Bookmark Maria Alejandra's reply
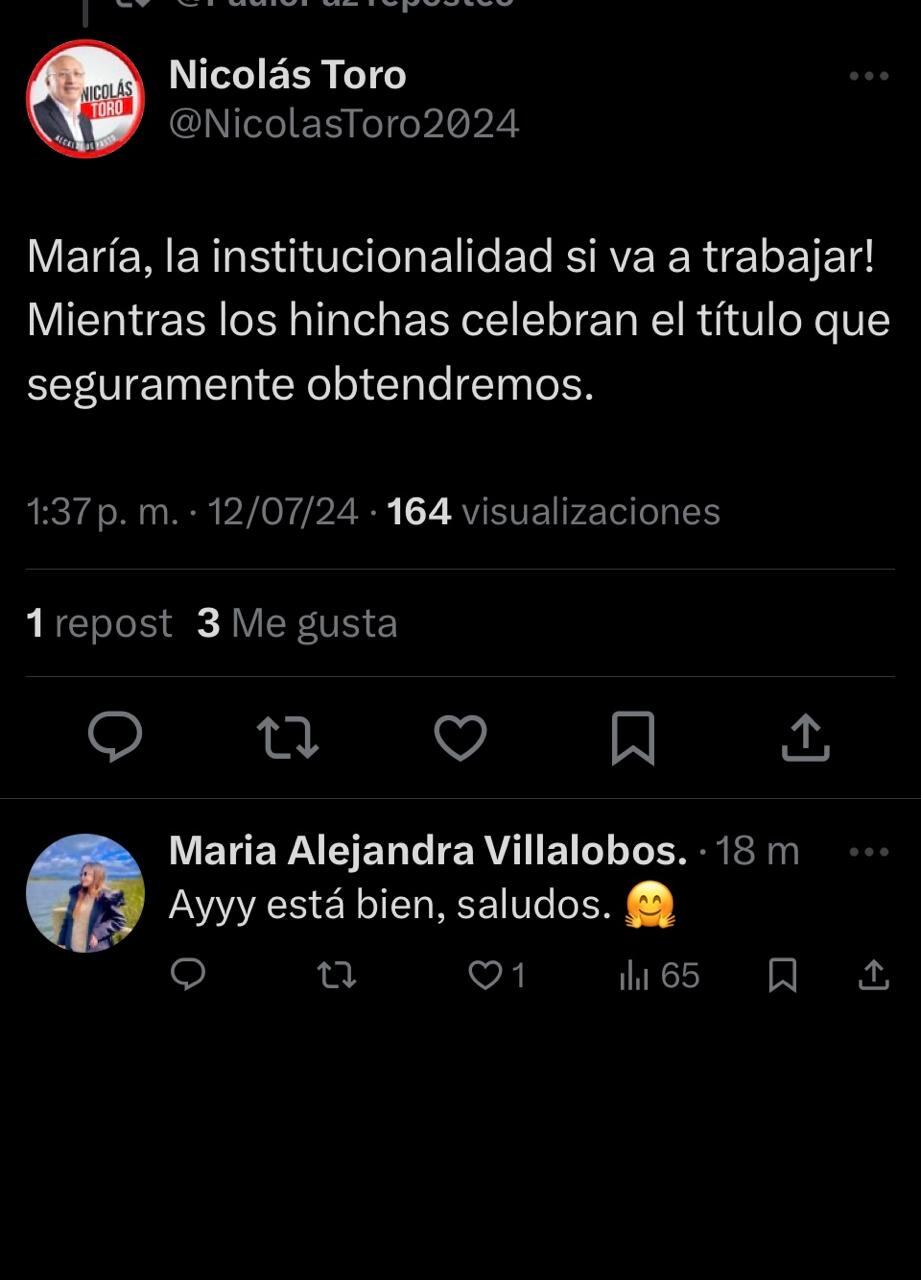This screenshot has height=1280, width=921. 782,974
